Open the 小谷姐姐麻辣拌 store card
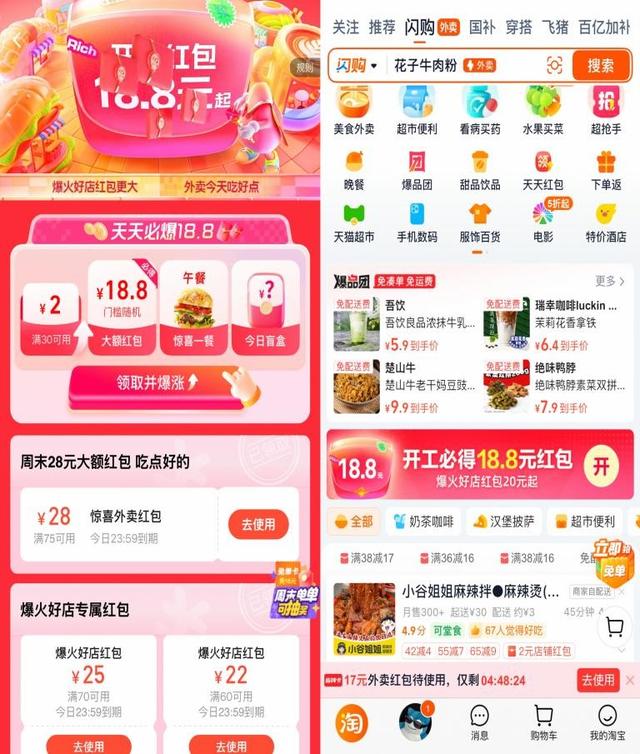Image resolution: width=640 pixels, height=754 pixels. point(476,620)
